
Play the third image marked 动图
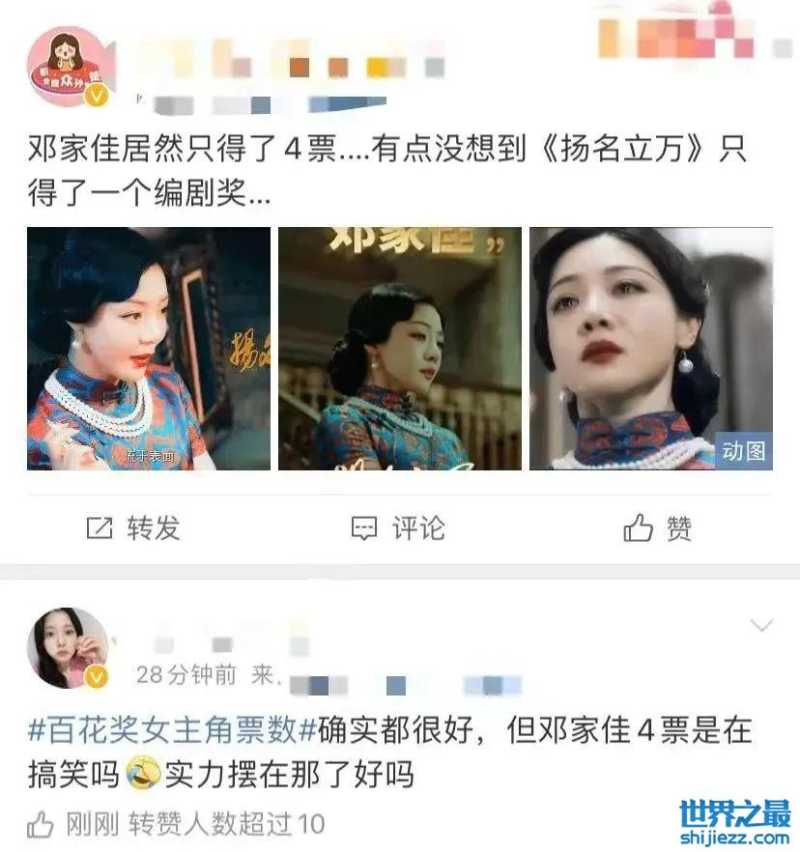[651, 349]
